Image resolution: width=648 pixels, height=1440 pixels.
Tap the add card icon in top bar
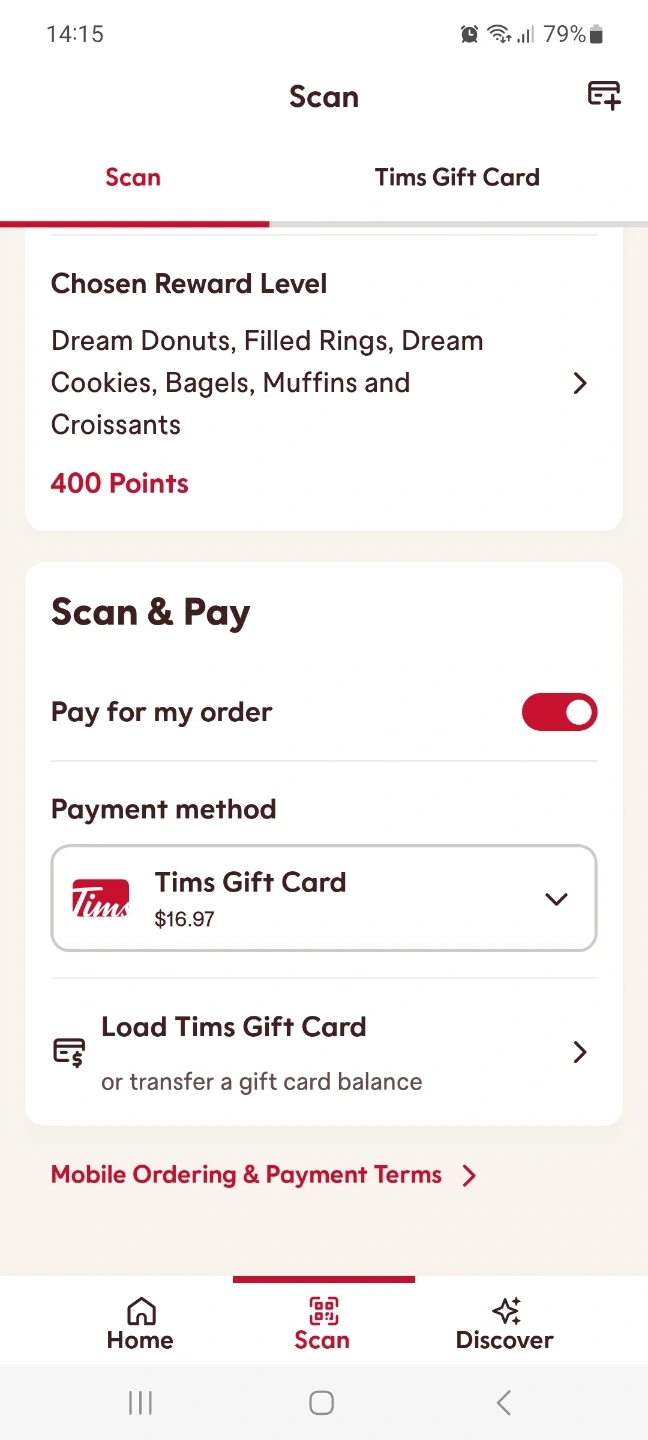click(x=603, y=96)
